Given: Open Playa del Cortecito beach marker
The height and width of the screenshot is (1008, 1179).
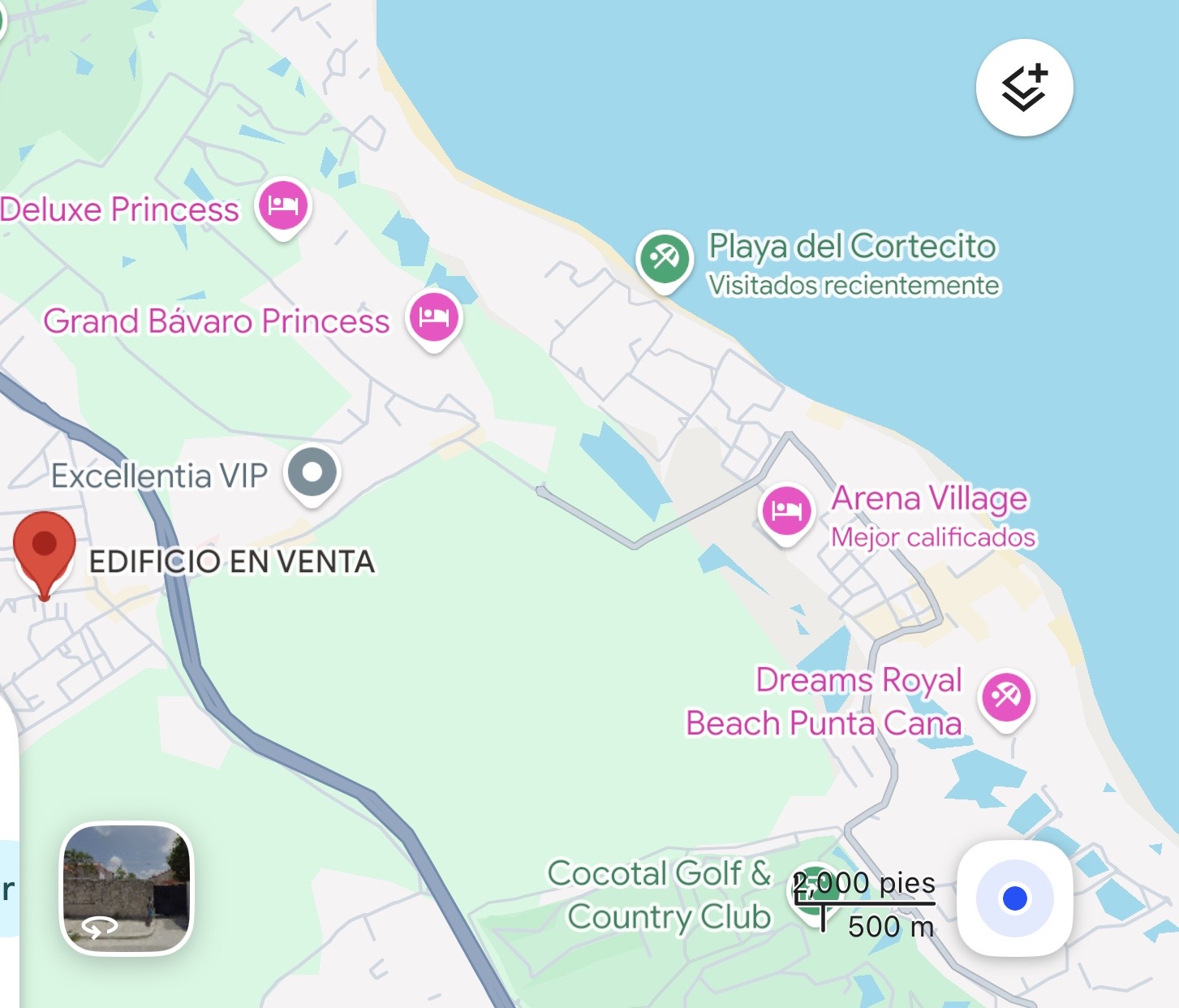Looking at the screenshot, I should [x=665, y=259].
